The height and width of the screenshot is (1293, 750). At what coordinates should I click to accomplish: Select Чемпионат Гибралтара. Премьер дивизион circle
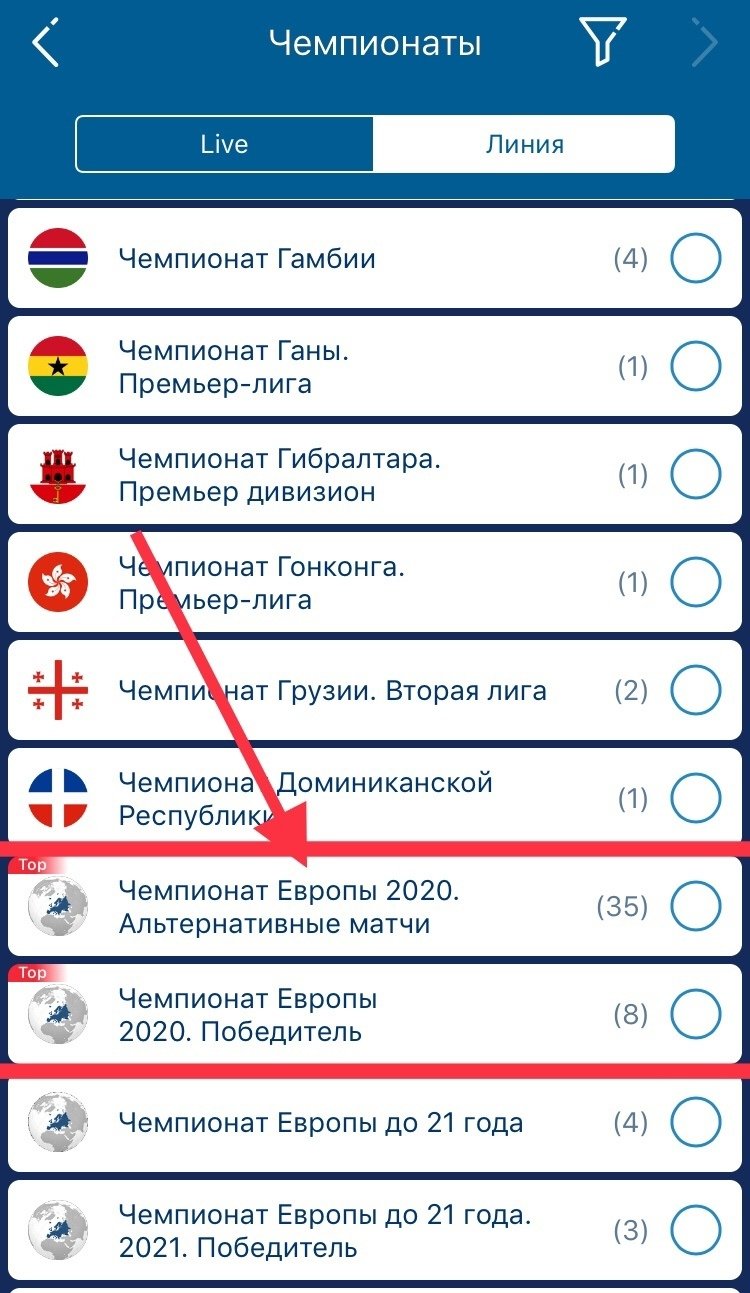tap(695, 475)
